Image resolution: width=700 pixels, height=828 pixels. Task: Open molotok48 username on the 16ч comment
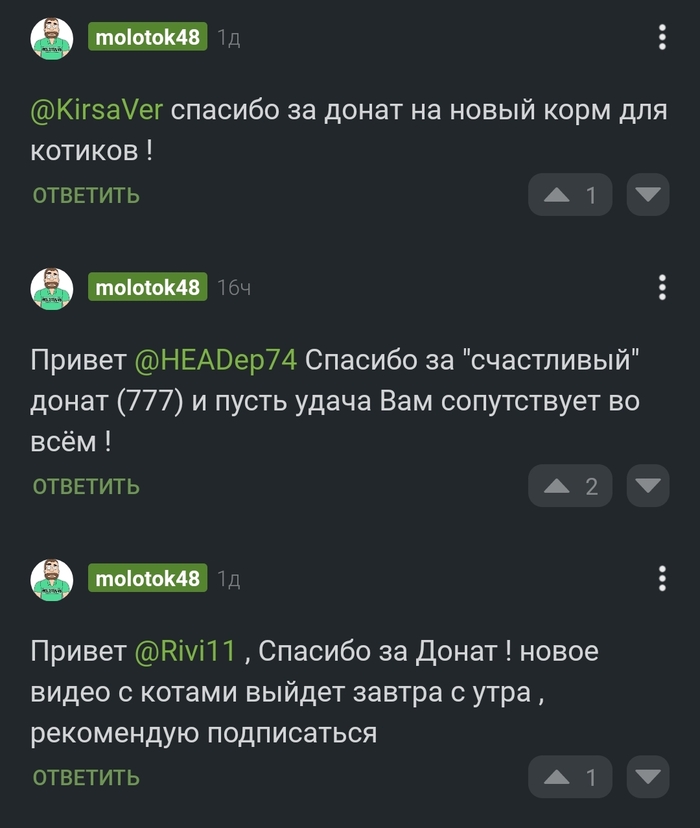147,288
